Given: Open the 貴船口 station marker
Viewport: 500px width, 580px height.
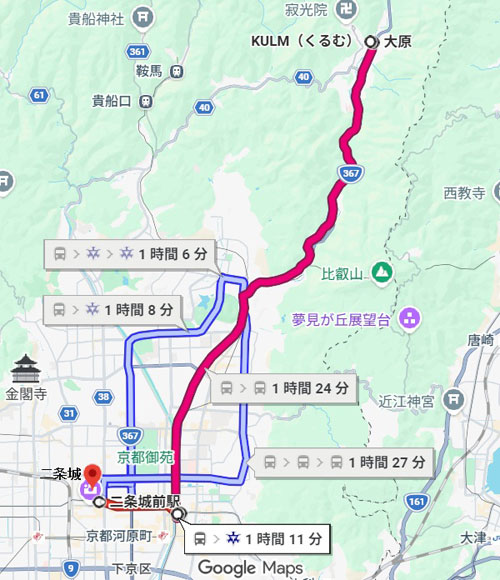Looking at the screenshot, I should pos(146,101).
